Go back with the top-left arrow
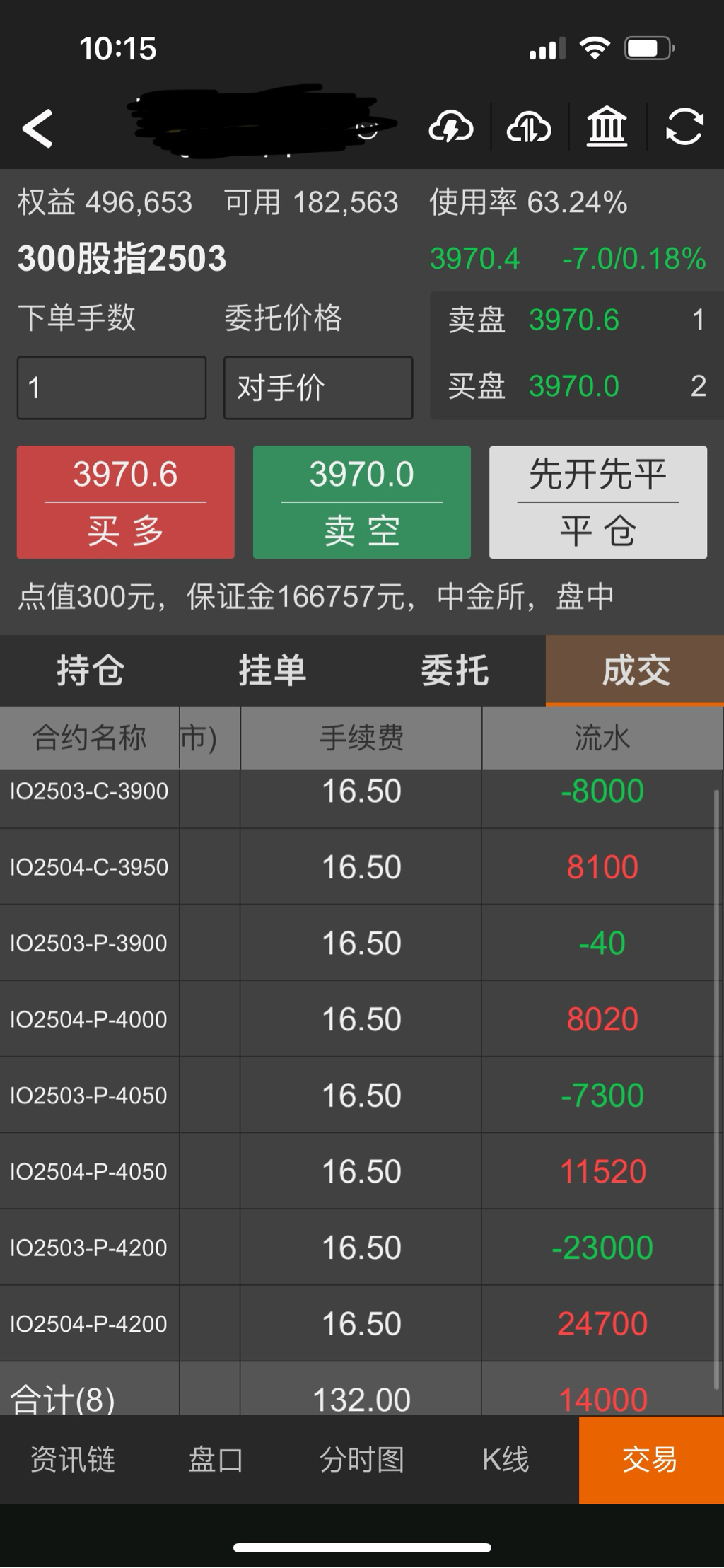 click(x=38, y=129)
